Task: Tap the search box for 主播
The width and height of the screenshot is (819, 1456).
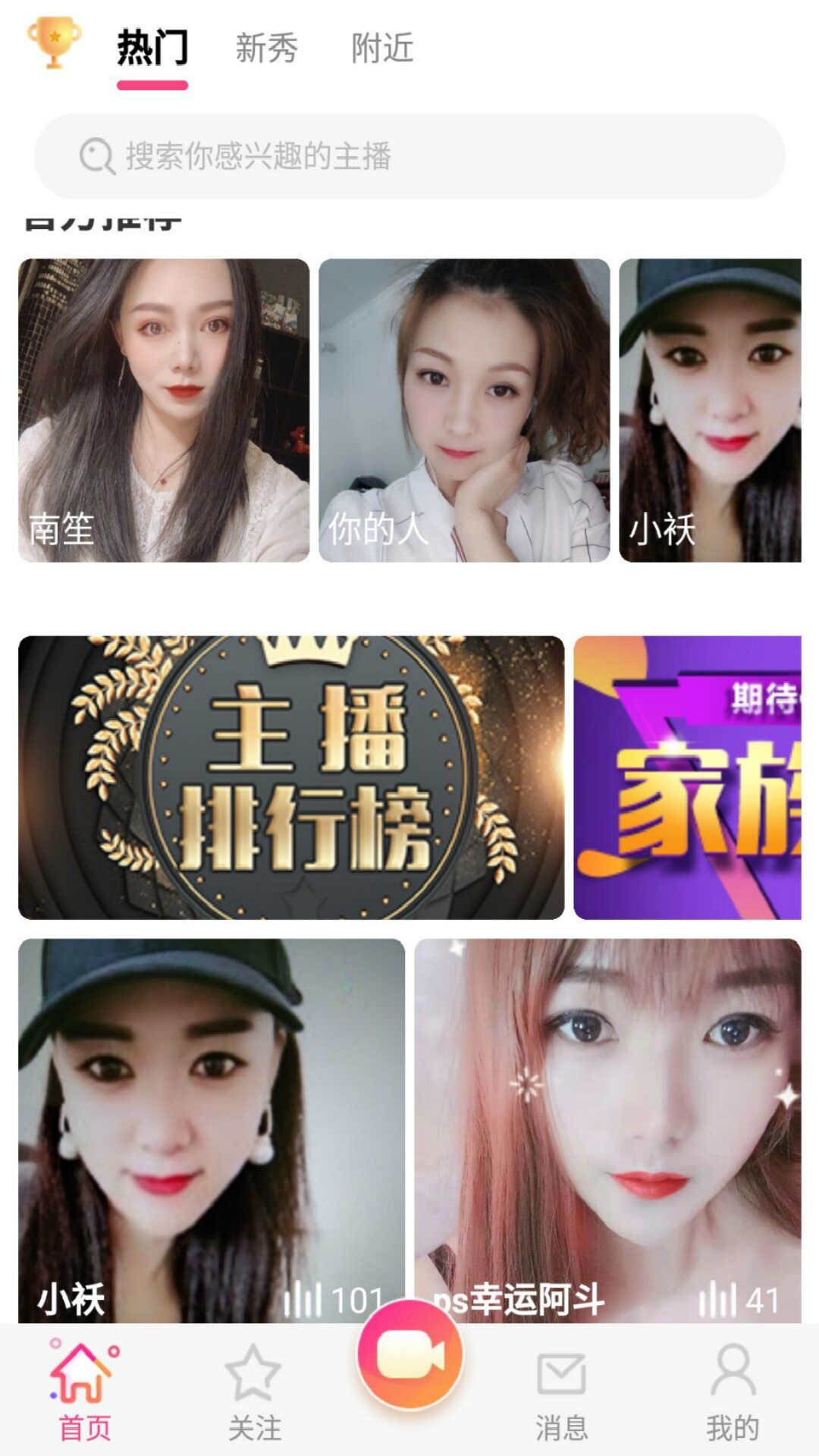Action: pyautogui.click(x=409, y=156)
